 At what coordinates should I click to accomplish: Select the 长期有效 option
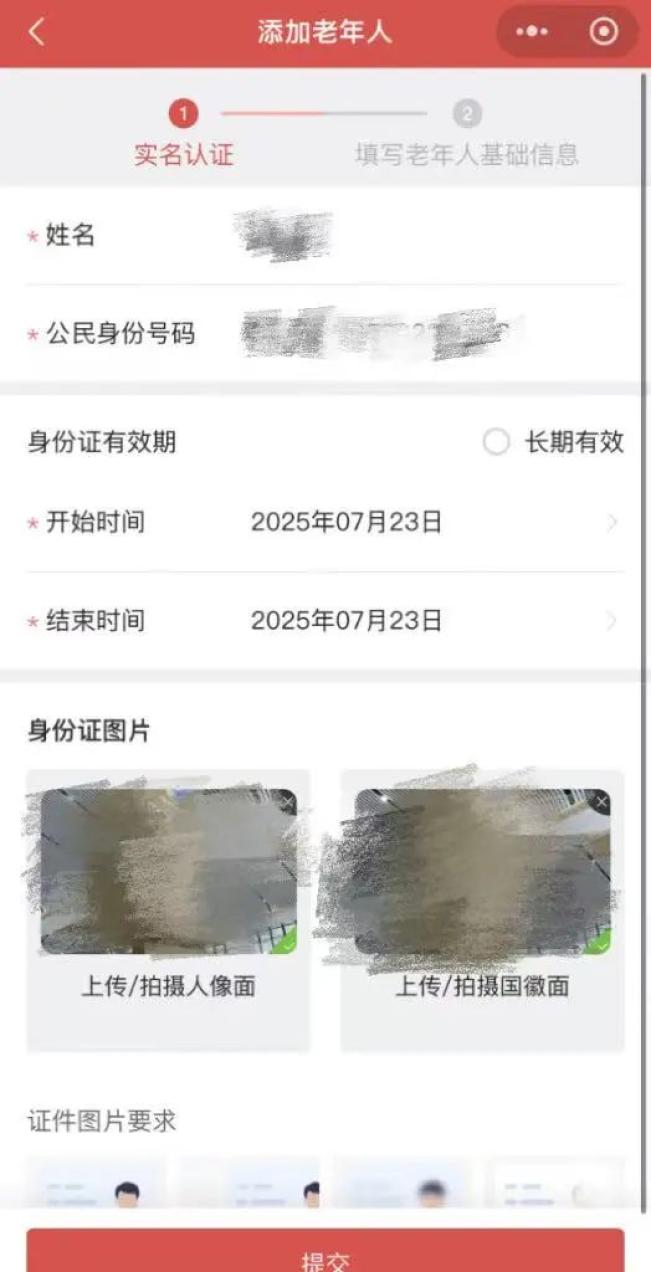click(497, 443)
